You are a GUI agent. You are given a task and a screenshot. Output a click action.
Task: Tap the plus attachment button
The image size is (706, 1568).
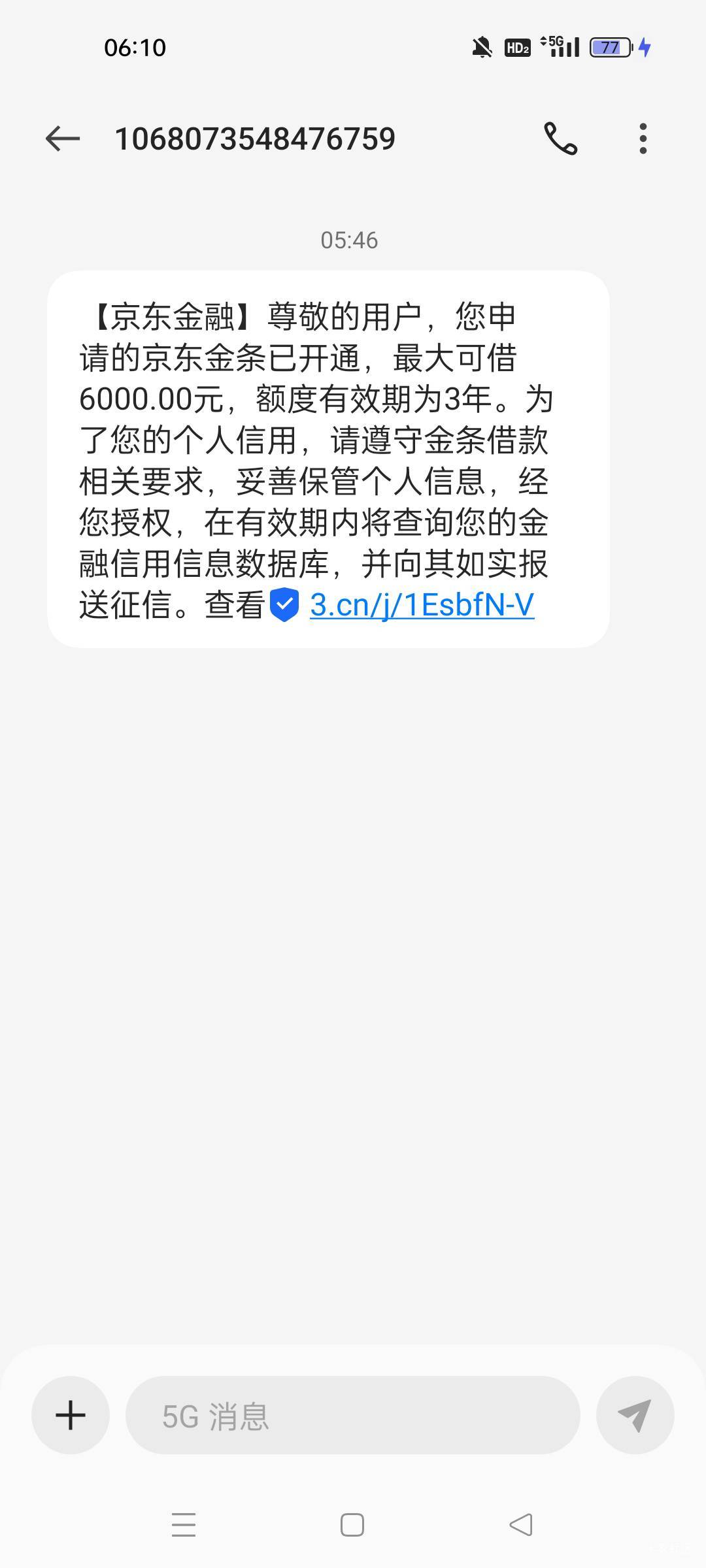(71, 1415)
